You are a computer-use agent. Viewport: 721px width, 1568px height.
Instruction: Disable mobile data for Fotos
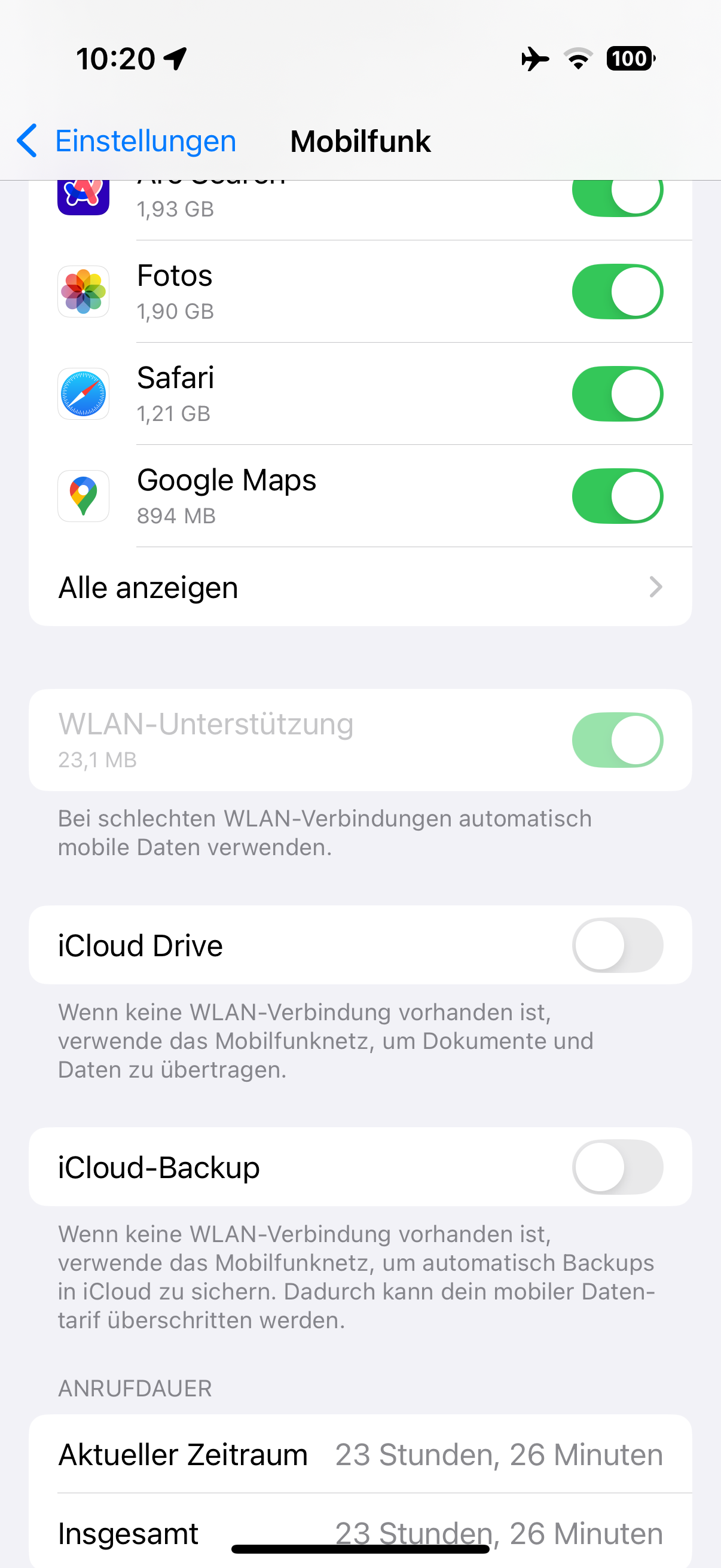(x=617, y=292)
